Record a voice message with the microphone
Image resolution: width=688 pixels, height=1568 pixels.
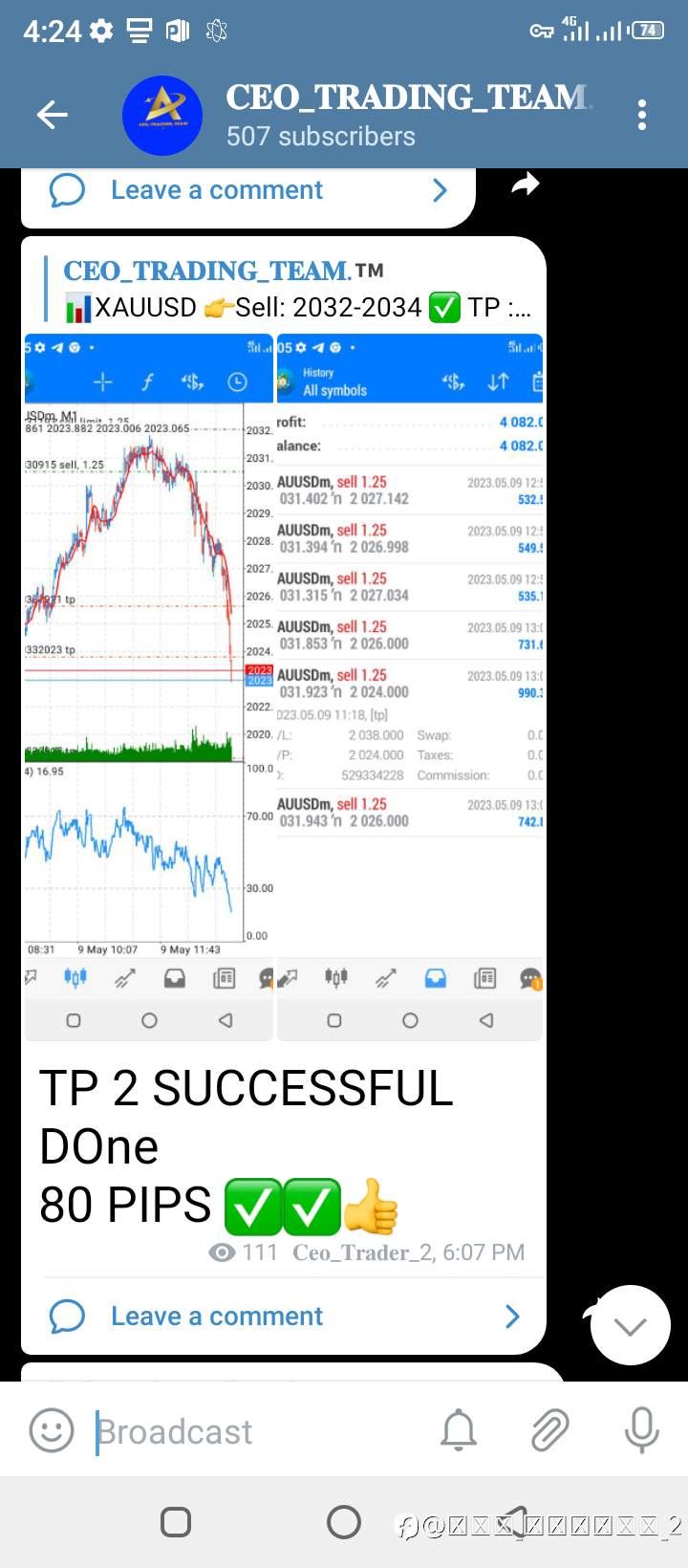(x=641, y=1431)
